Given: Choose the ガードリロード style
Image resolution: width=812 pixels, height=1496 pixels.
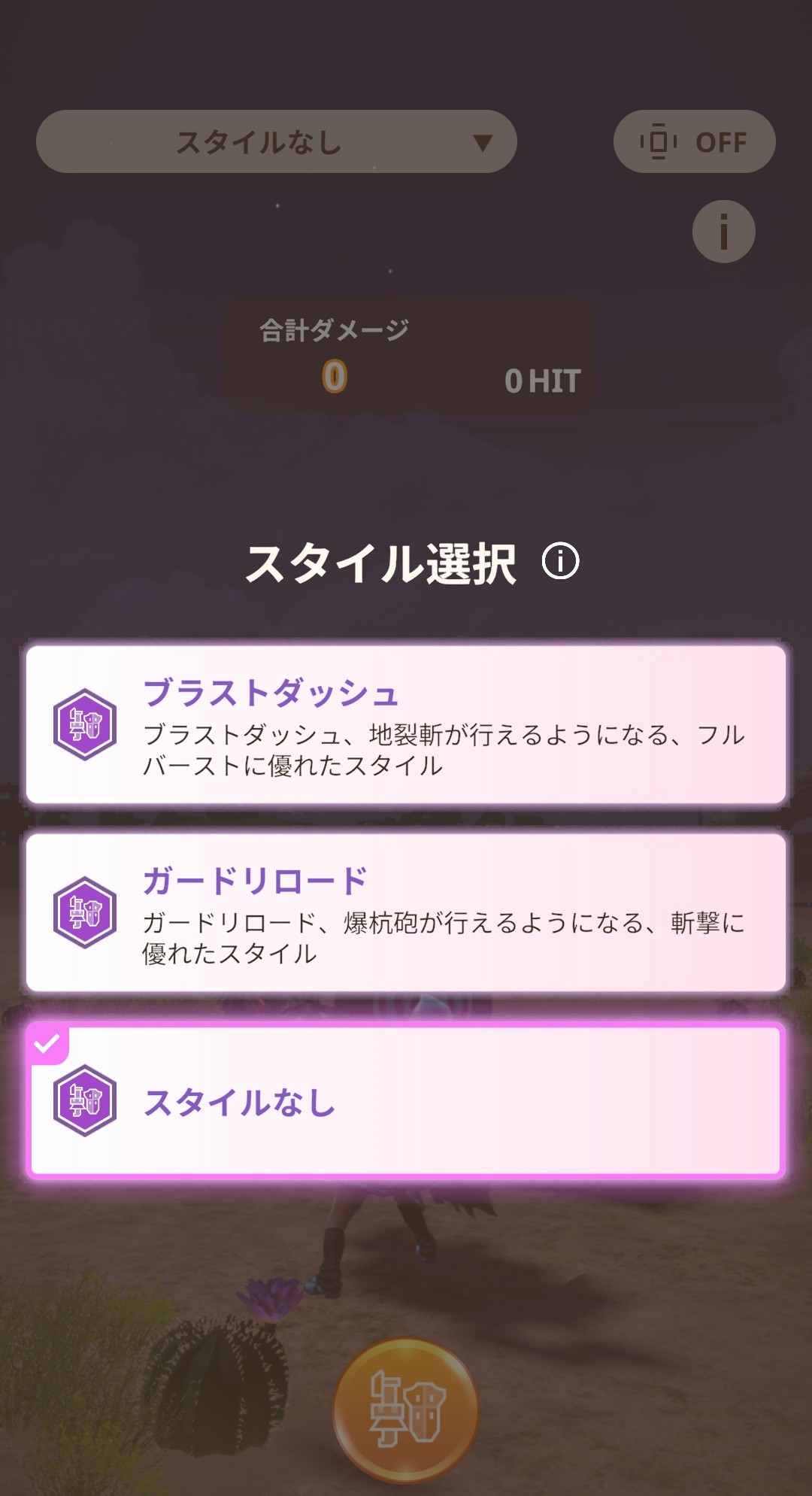Looking at the screenshot, I should 406,912.
